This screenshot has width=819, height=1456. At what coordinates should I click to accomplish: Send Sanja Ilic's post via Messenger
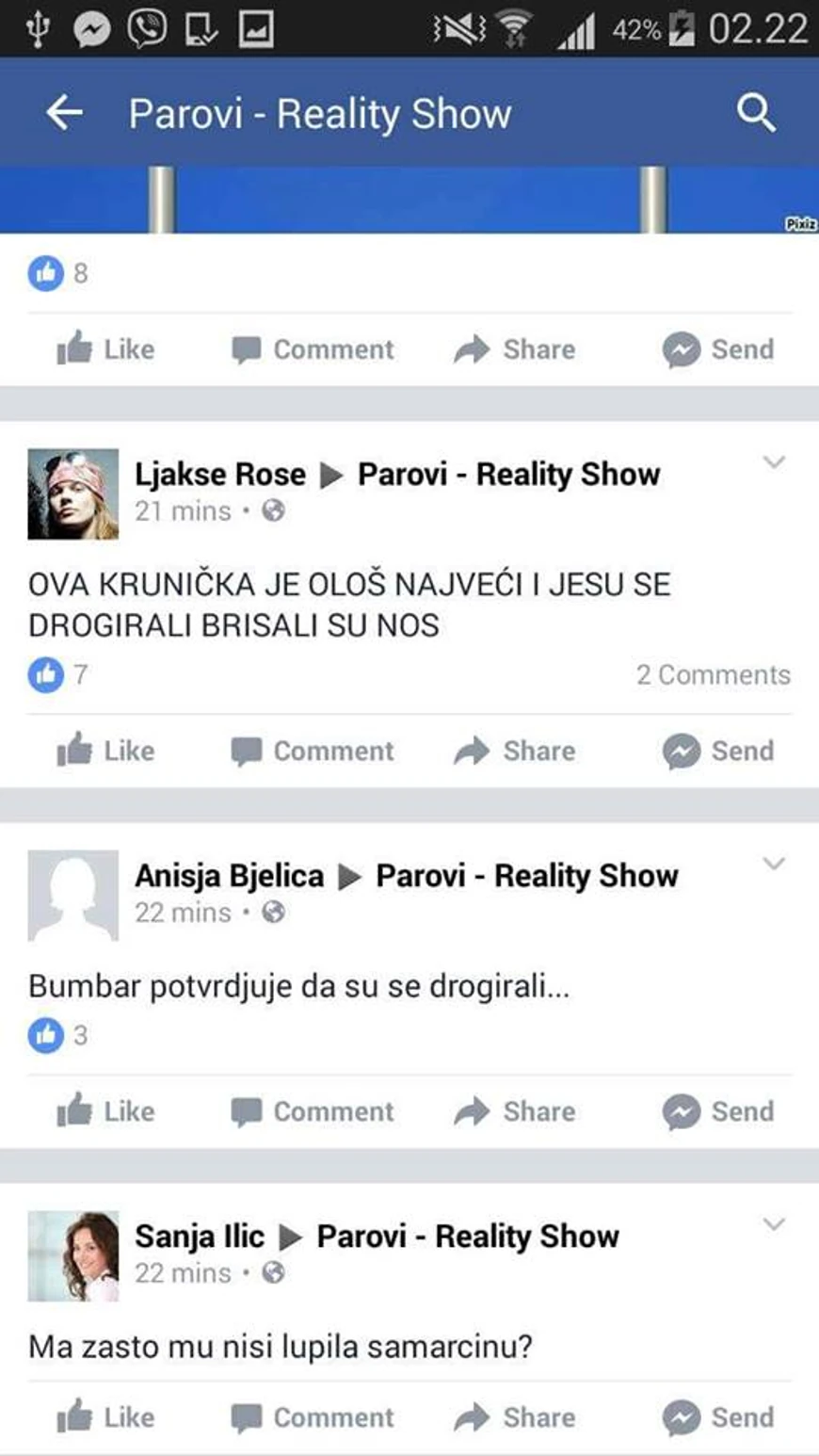(x=719, y=1417)
